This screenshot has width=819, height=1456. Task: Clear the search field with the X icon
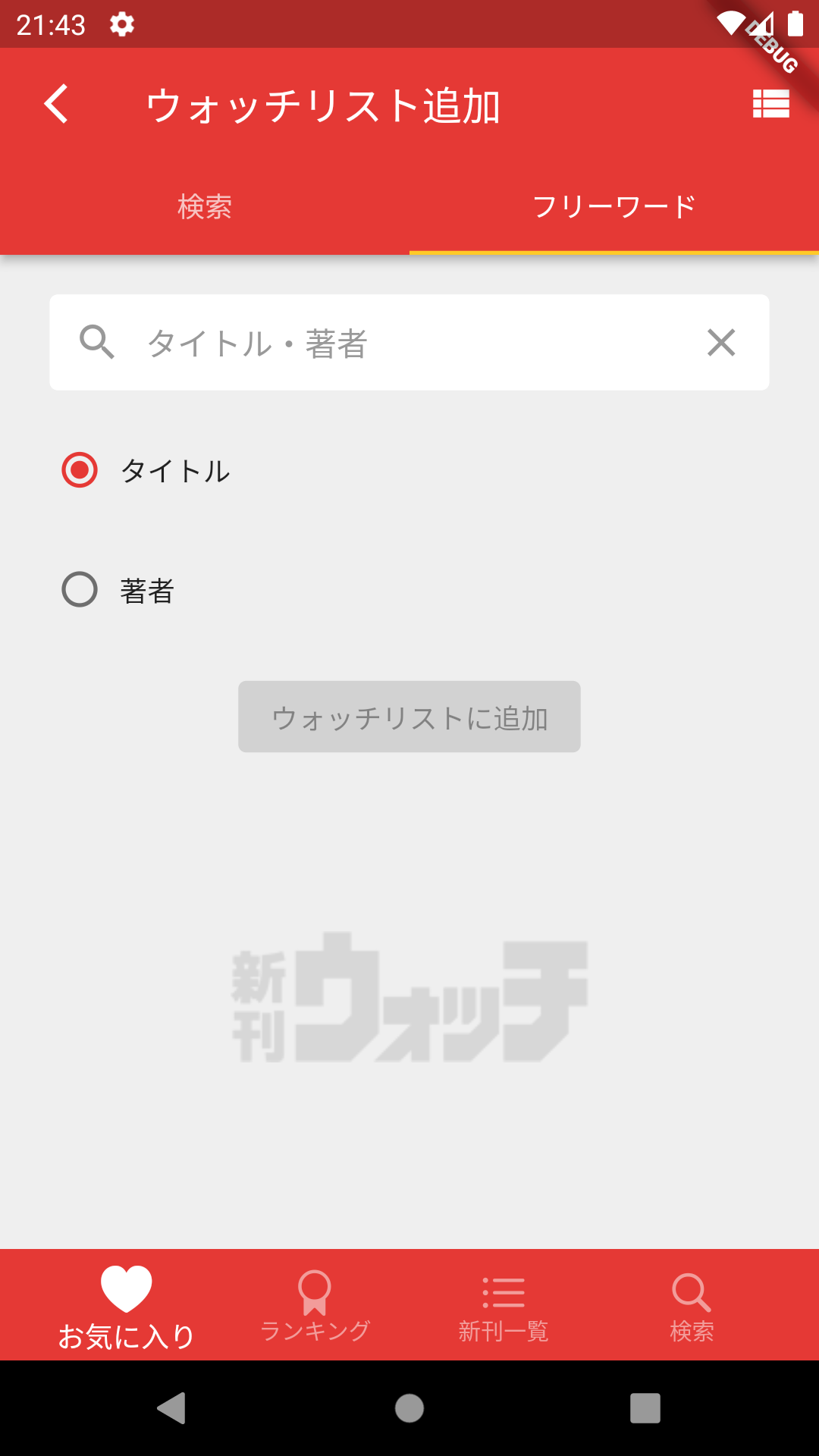(x=720, y=342)
